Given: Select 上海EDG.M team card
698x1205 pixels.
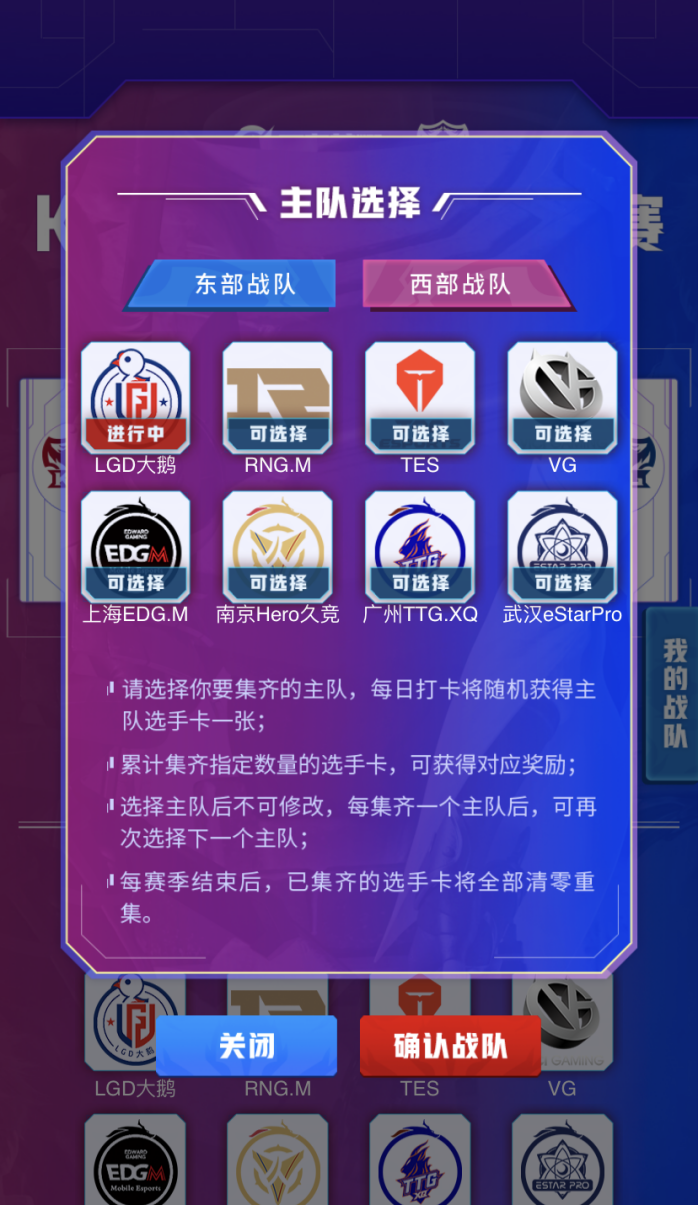Looking at the screenshot, I should 136,546.
